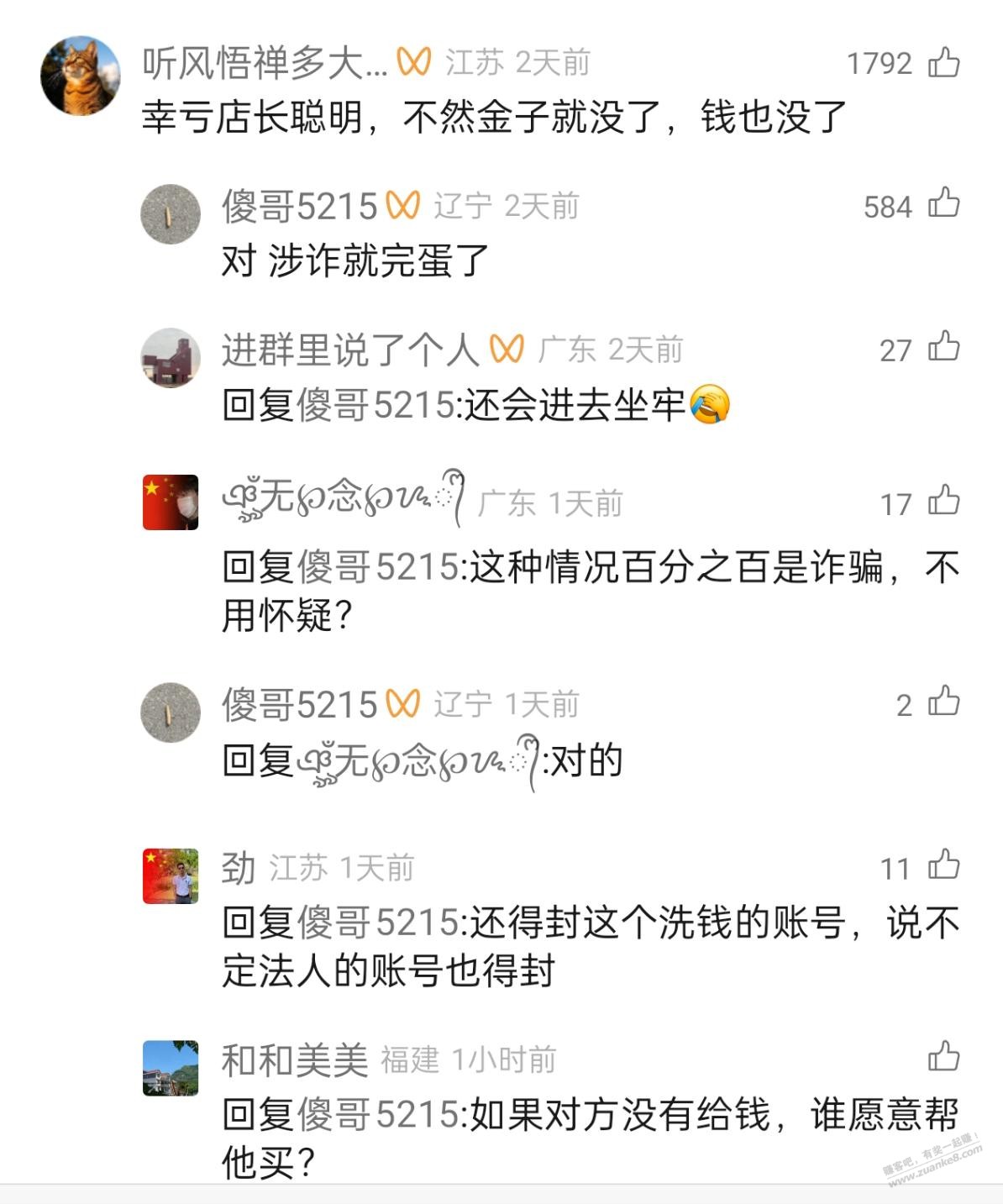Like 劲's reply about 洗钱的账号
The image size is (1003, 1204).
pos(943,865)
